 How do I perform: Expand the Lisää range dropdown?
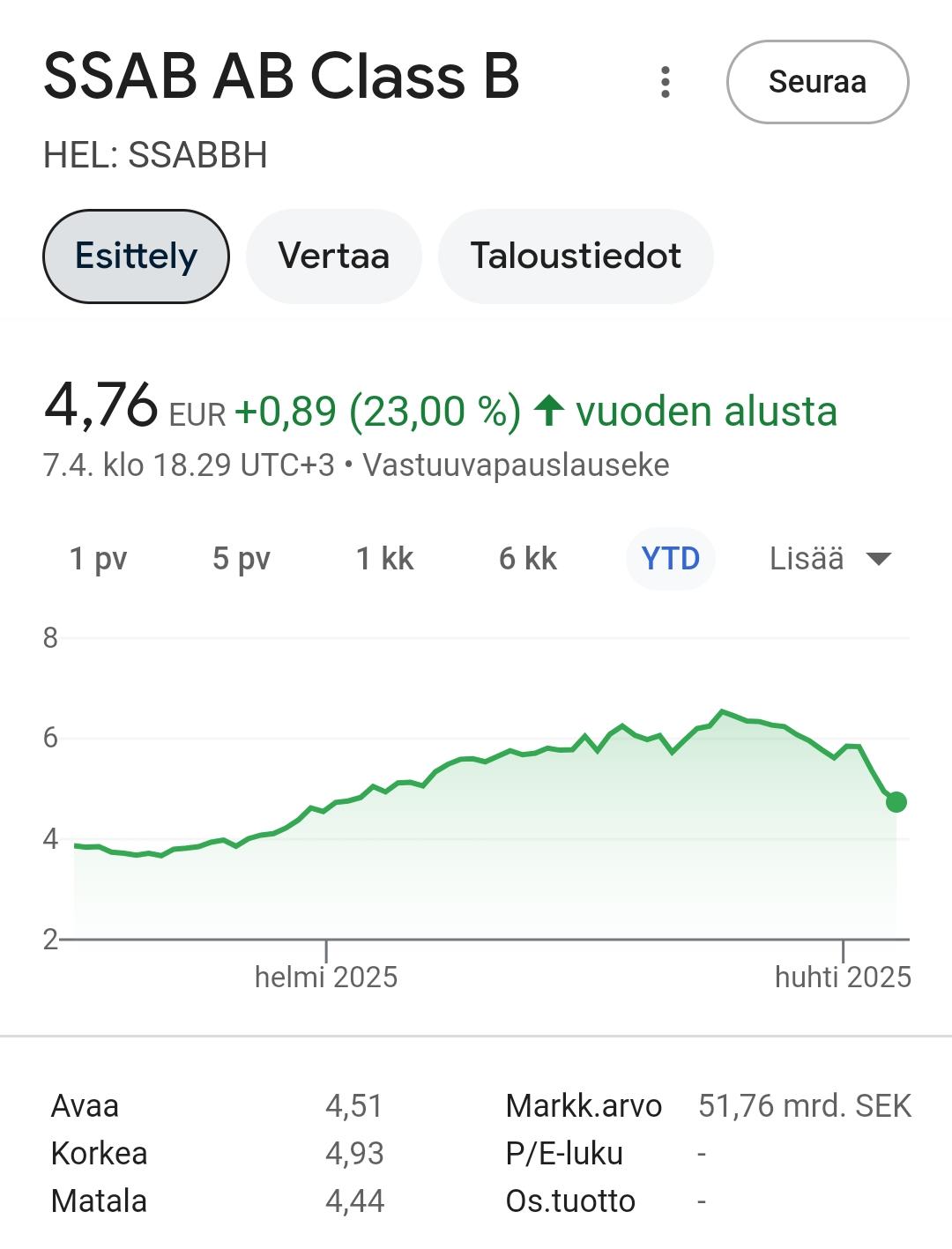830,559
